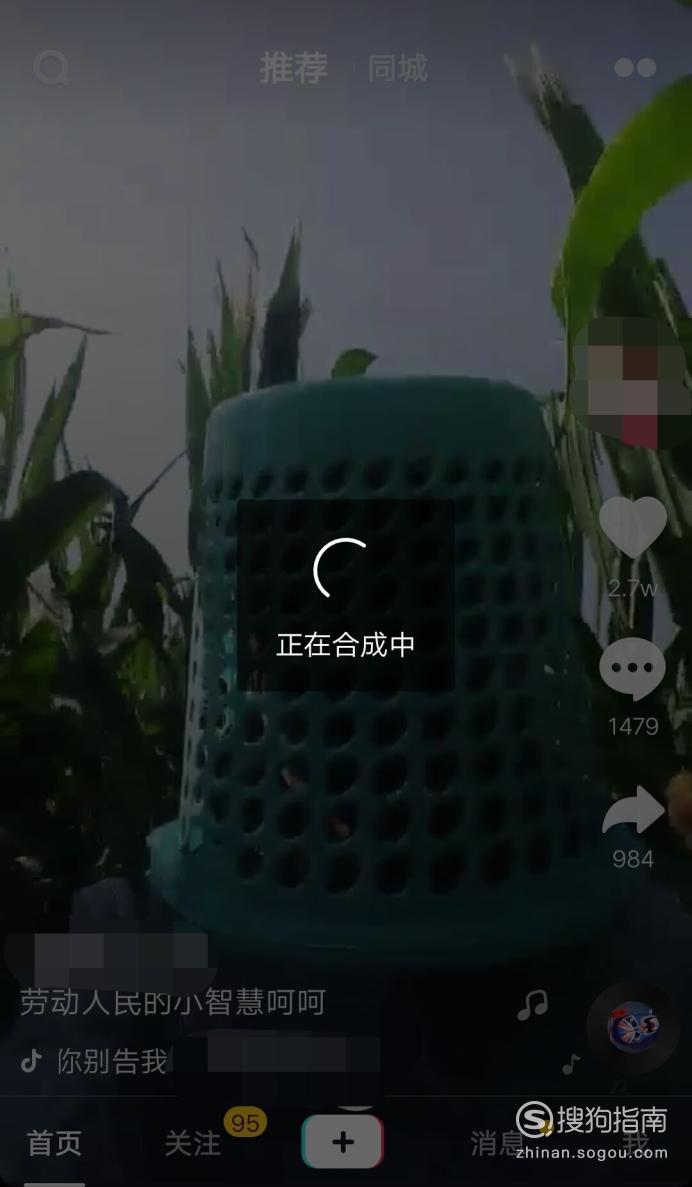Tap the plus button to create video
Image resolution: width=692 pixels, height=1187 pixels.
[343, 1142]
